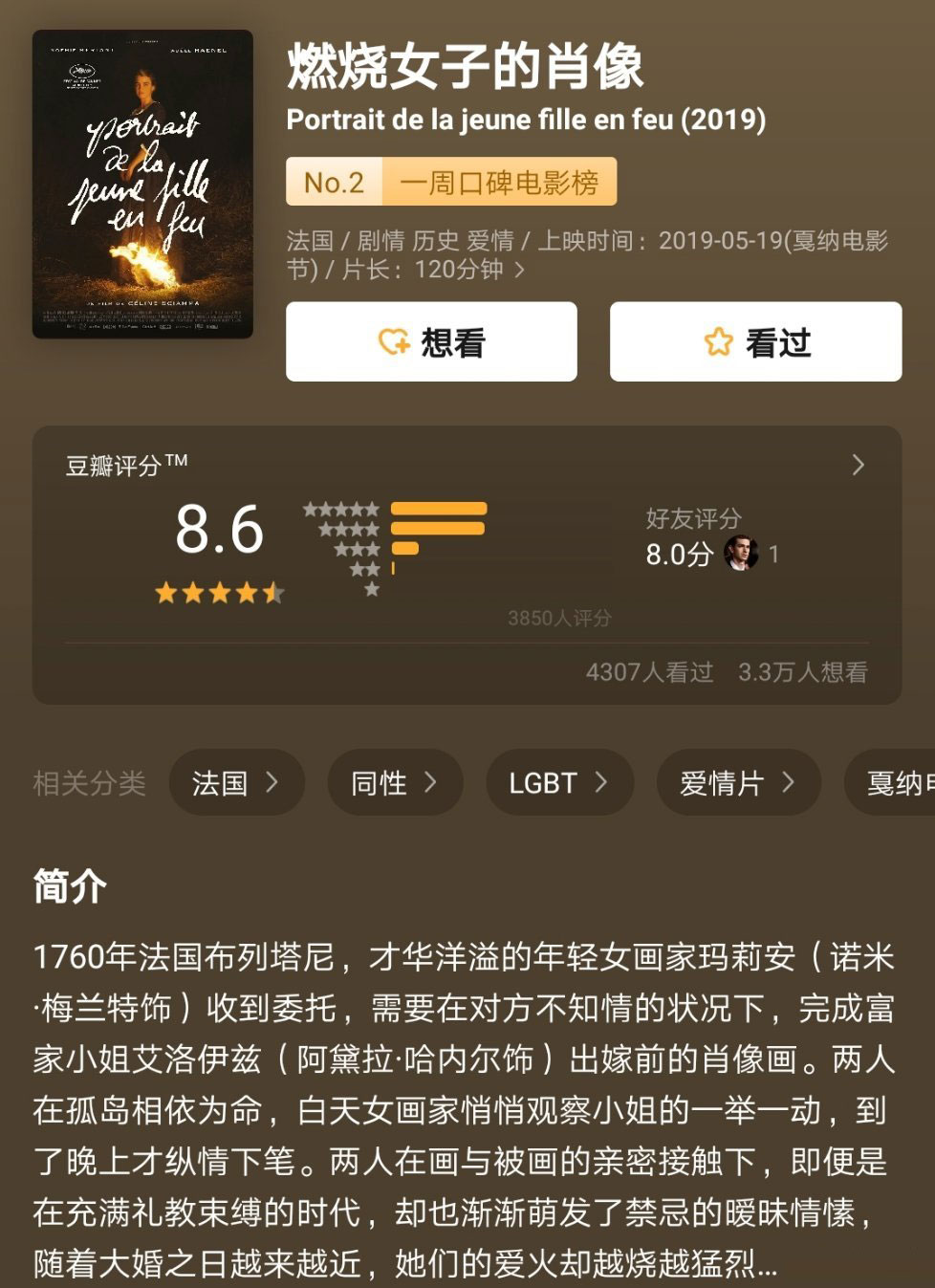This screenshot has height=1288, width=935.
Task: Select the LGBT category chip
Action: click(x=558, y=783)
